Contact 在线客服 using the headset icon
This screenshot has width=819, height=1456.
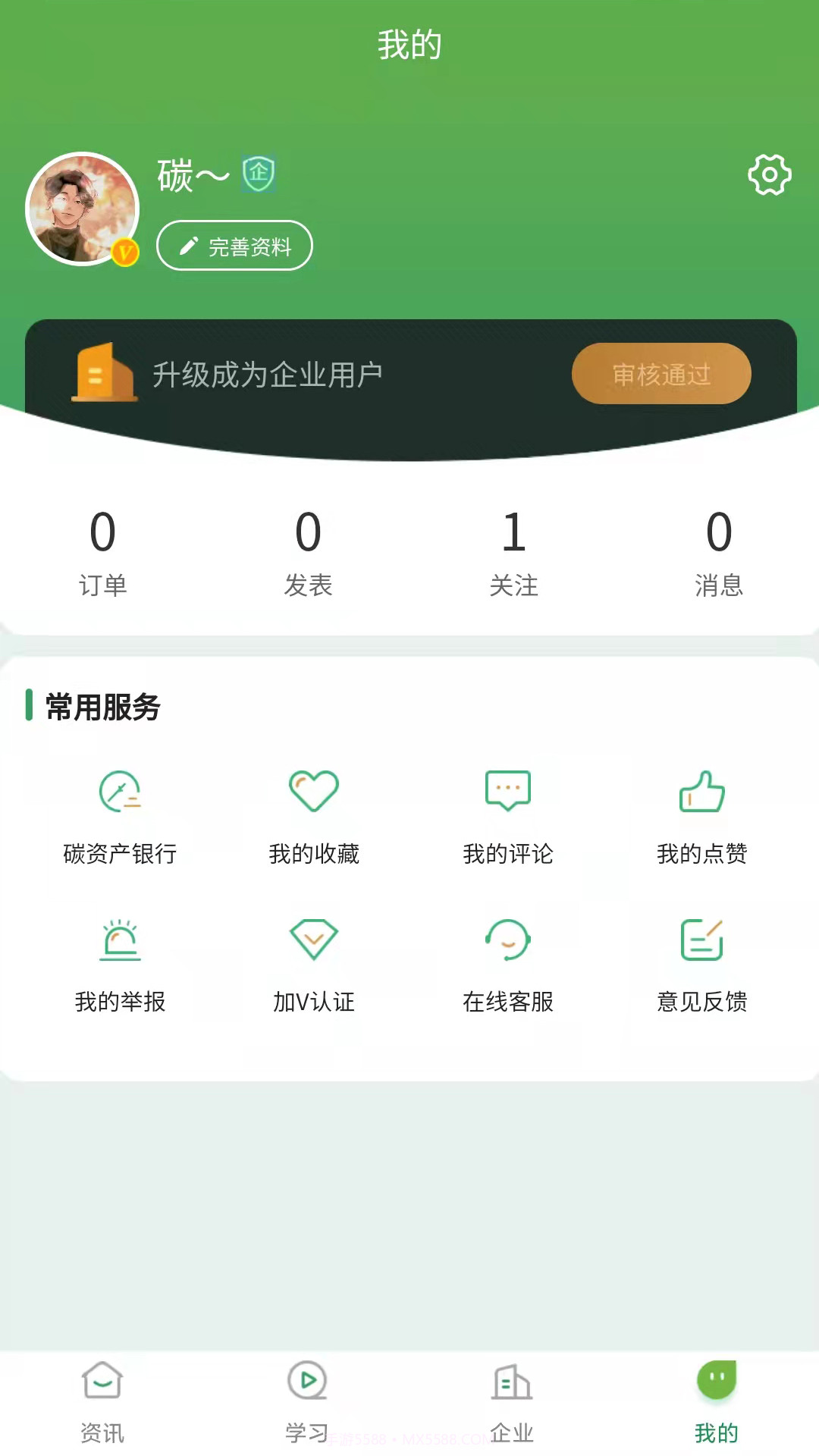coord(508,940)
